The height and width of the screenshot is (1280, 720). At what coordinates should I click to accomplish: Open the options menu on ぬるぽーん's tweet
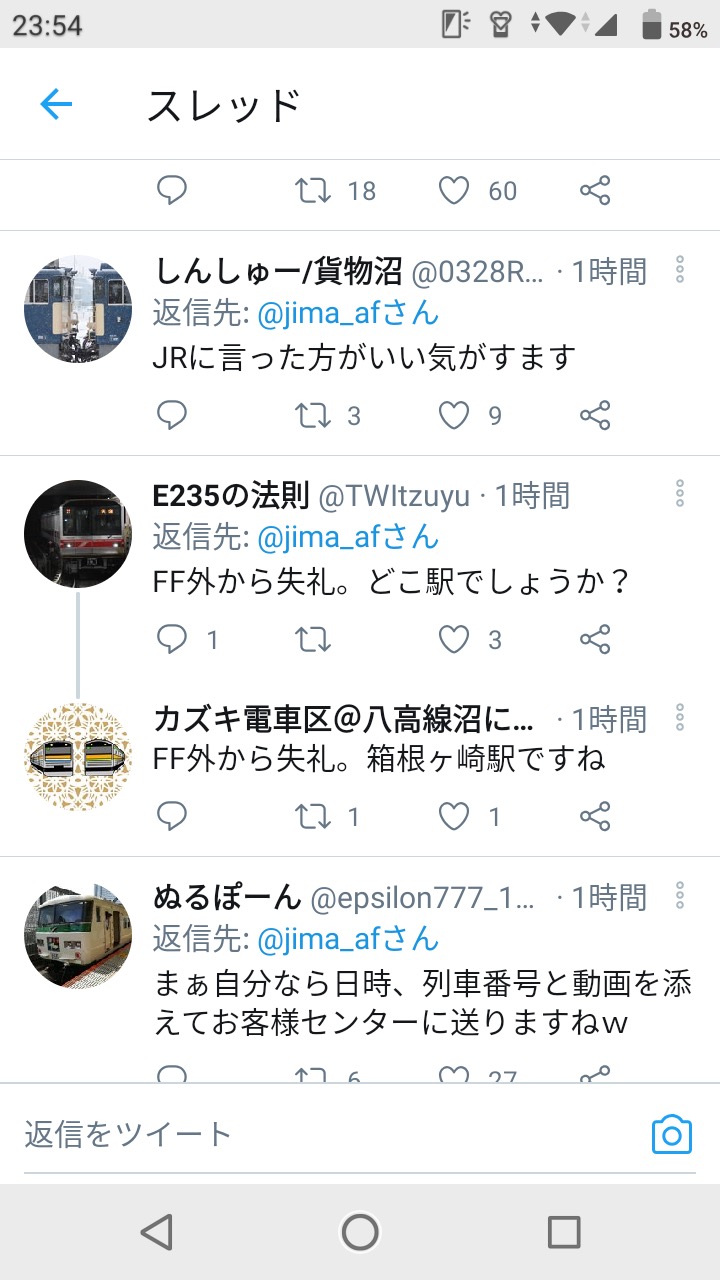pyautogui.click(x=680, y=896)
